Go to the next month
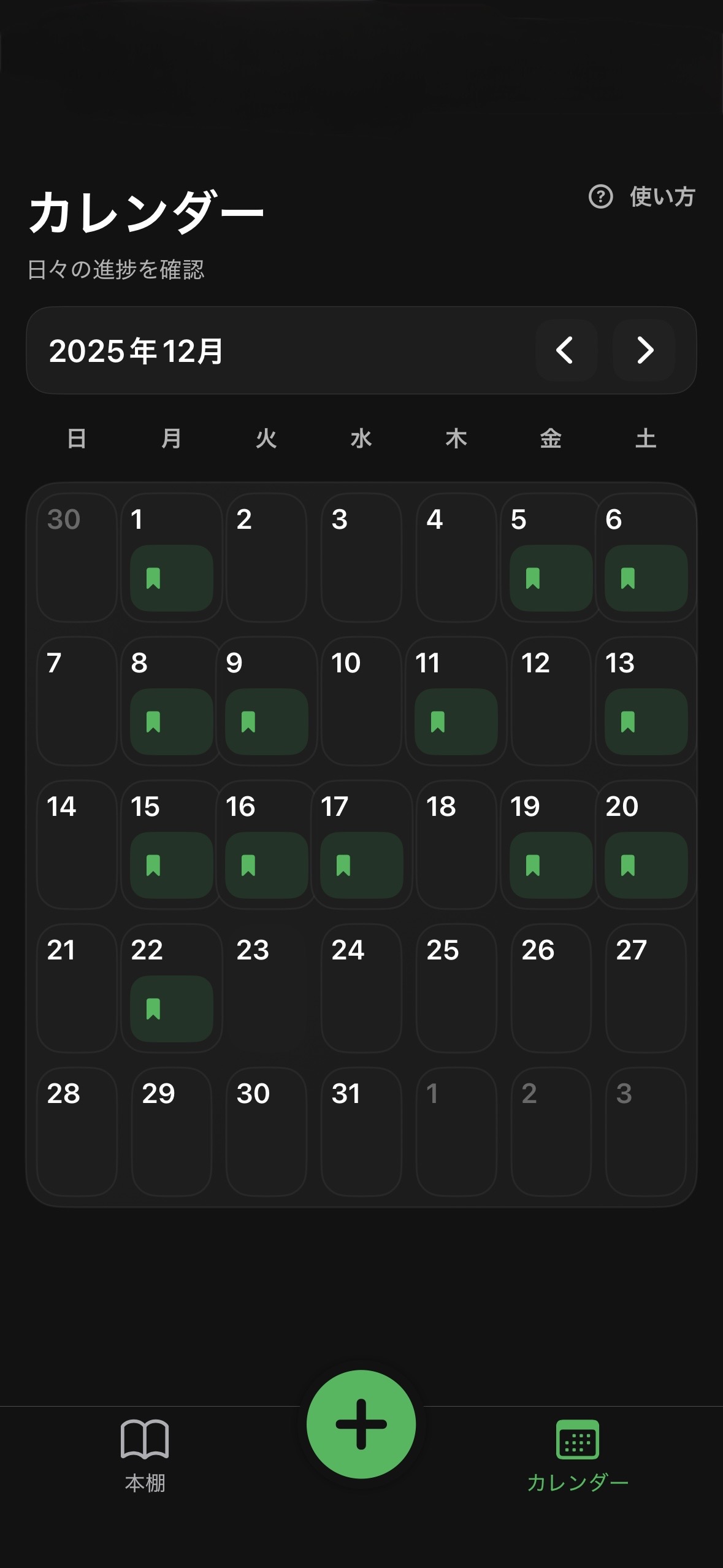The image size is (723, 1568). click(644, 350)
